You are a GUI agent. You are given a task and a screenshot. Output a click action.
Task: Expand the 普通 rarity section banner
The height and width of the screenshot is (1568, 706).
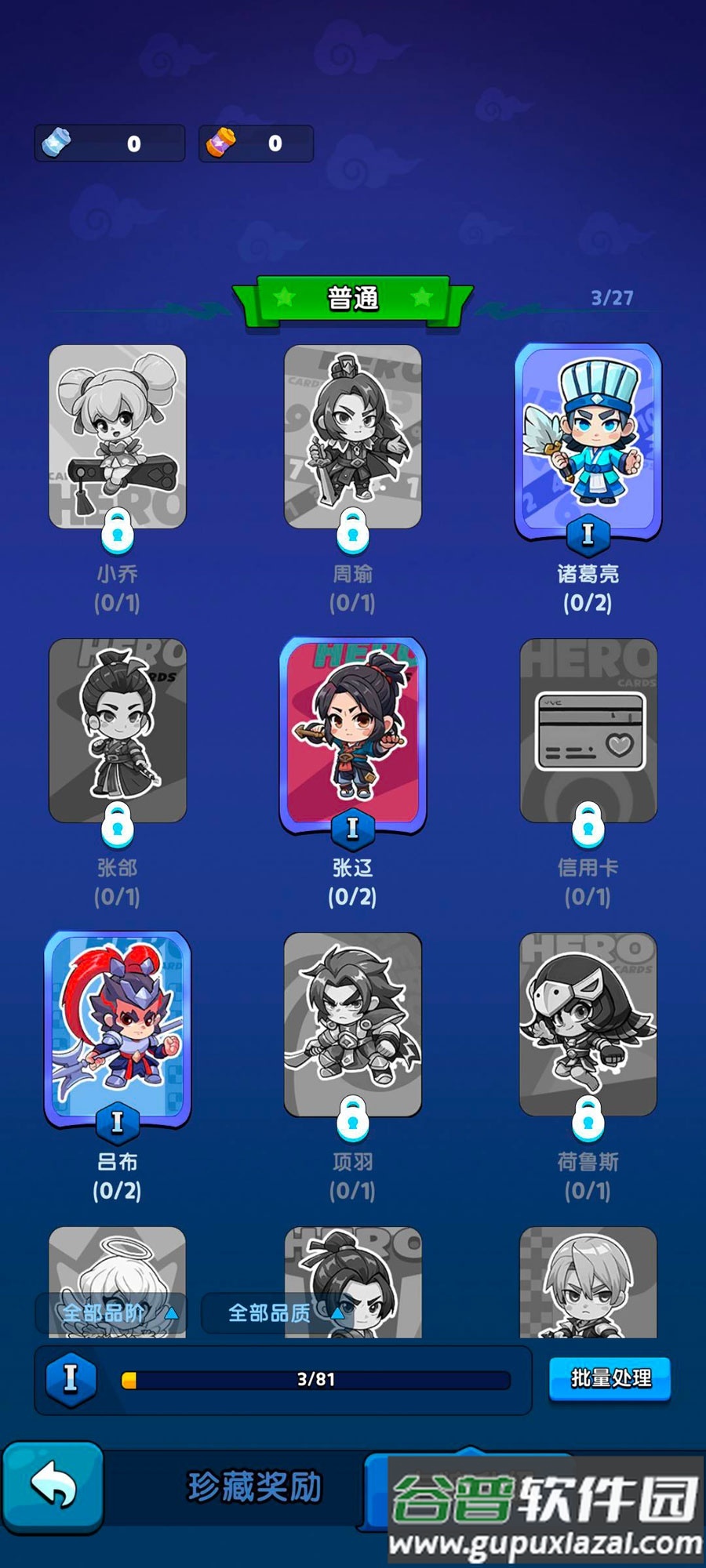(351, 299)
